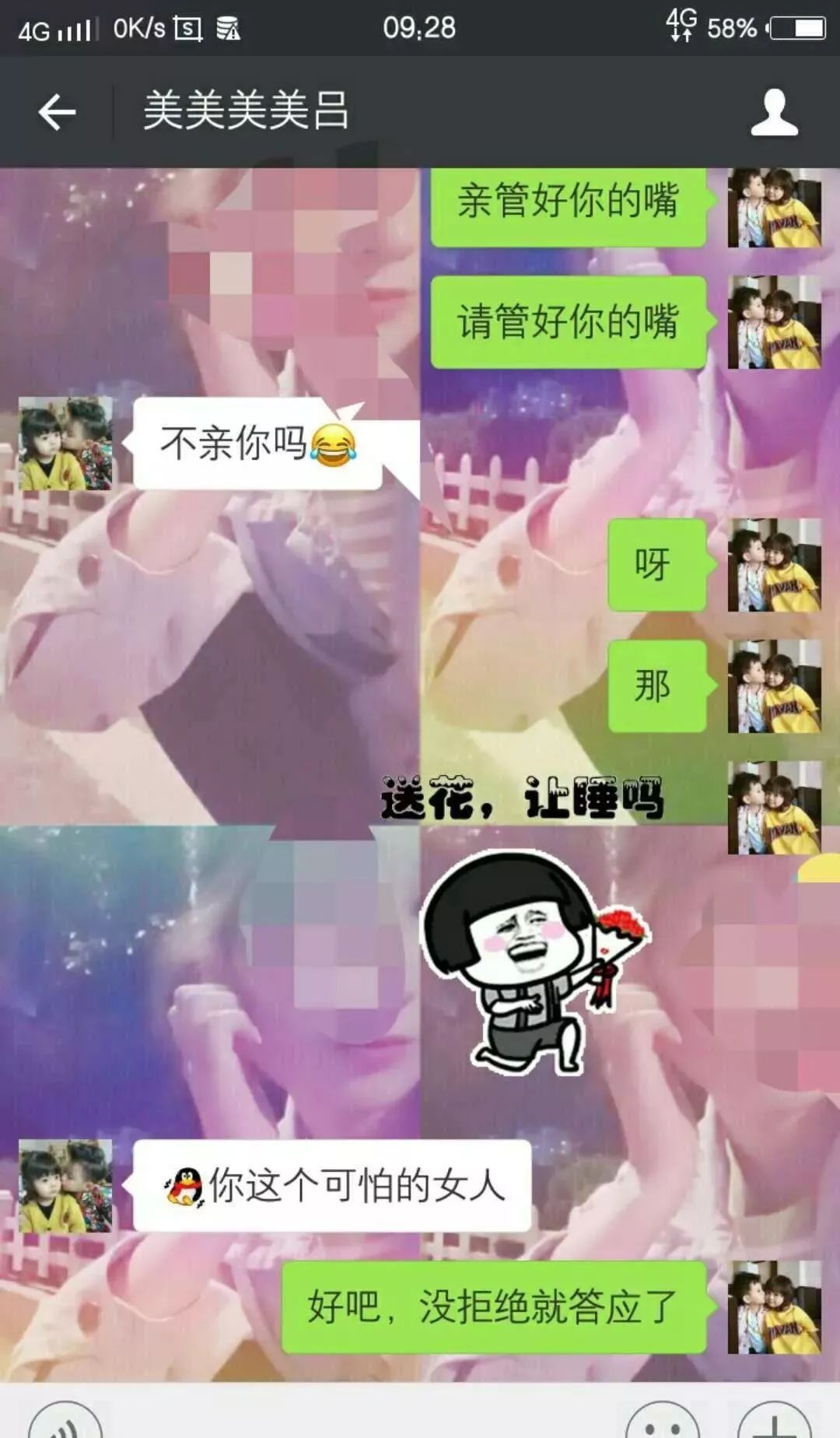Go back from the chat
Viewport: 840px width, 1438px height.
point(57,112)
